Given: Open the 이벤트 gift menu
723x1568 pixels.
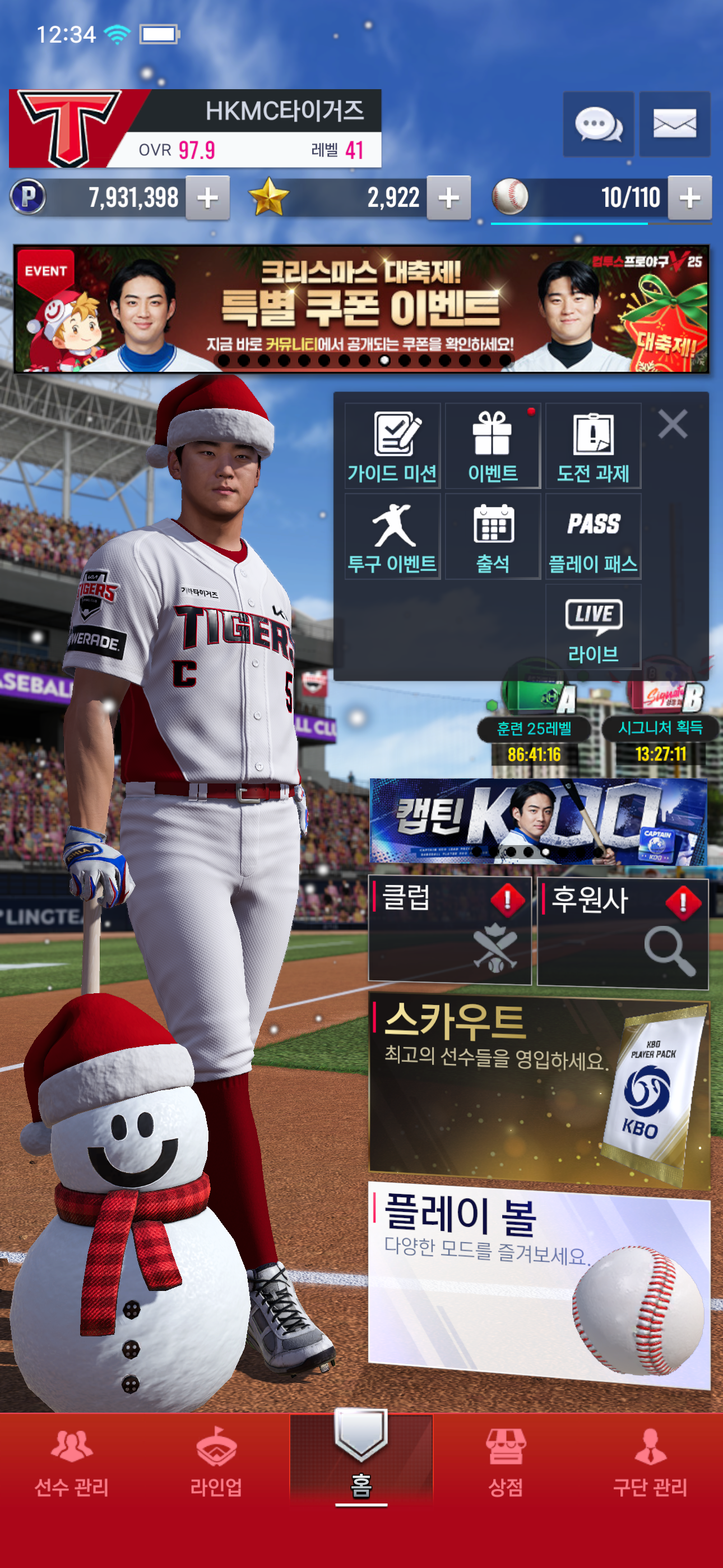Looking at the screenshot, I should (492, 446).
